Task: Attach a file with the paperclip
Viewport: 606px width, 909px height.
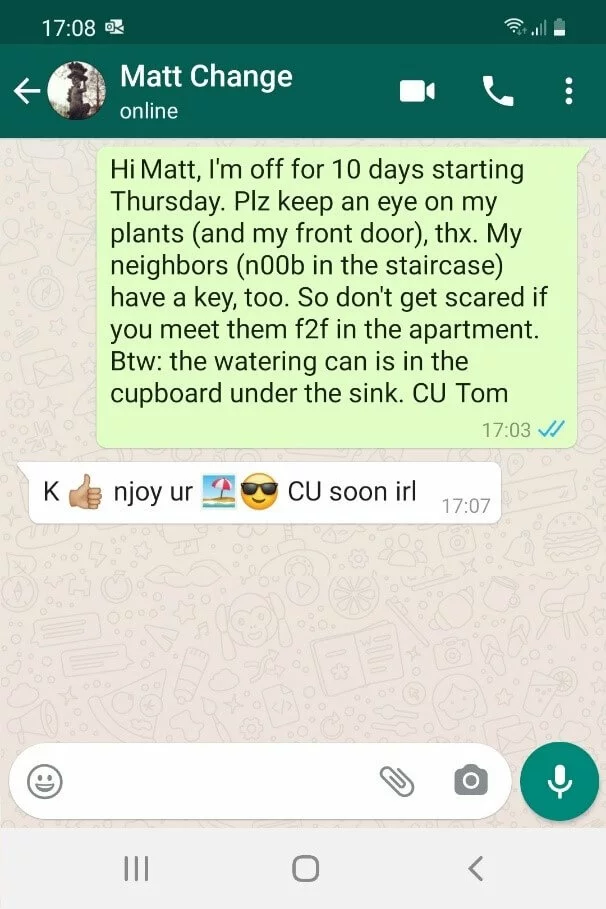Action: 397,781
